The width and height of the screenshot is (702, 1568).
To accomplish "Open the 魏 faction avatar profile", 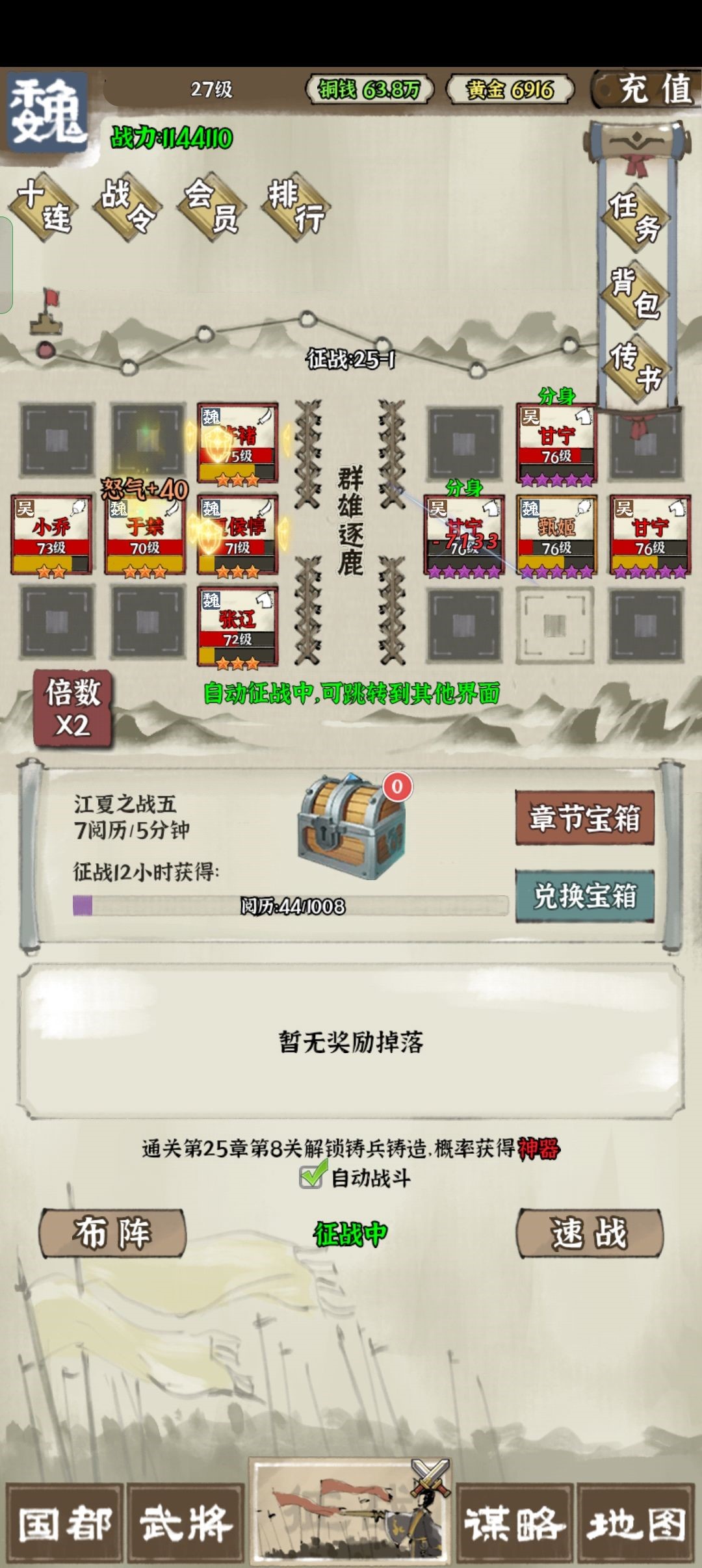I will coord(47,112).
